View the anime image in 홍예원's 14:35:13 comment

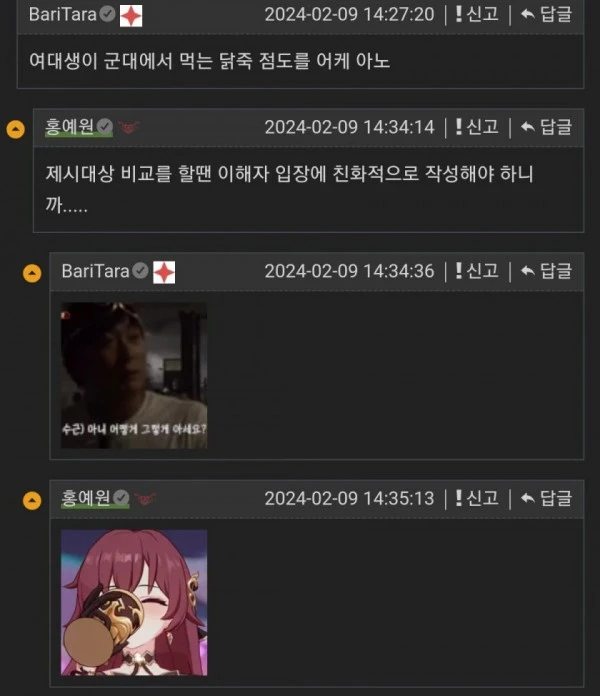tap(134, 603)
